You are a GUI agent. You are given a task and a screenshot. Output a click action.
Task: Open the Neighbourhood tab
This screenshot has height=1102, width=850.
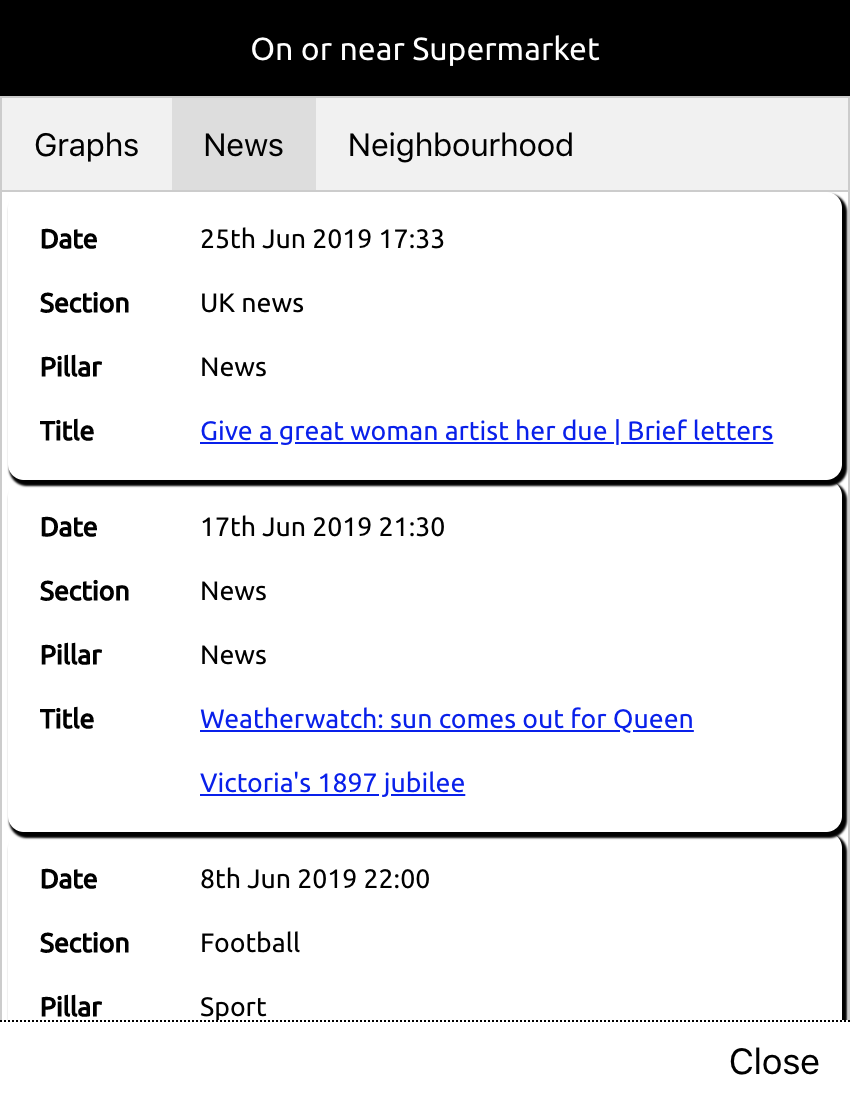[461, 145]
